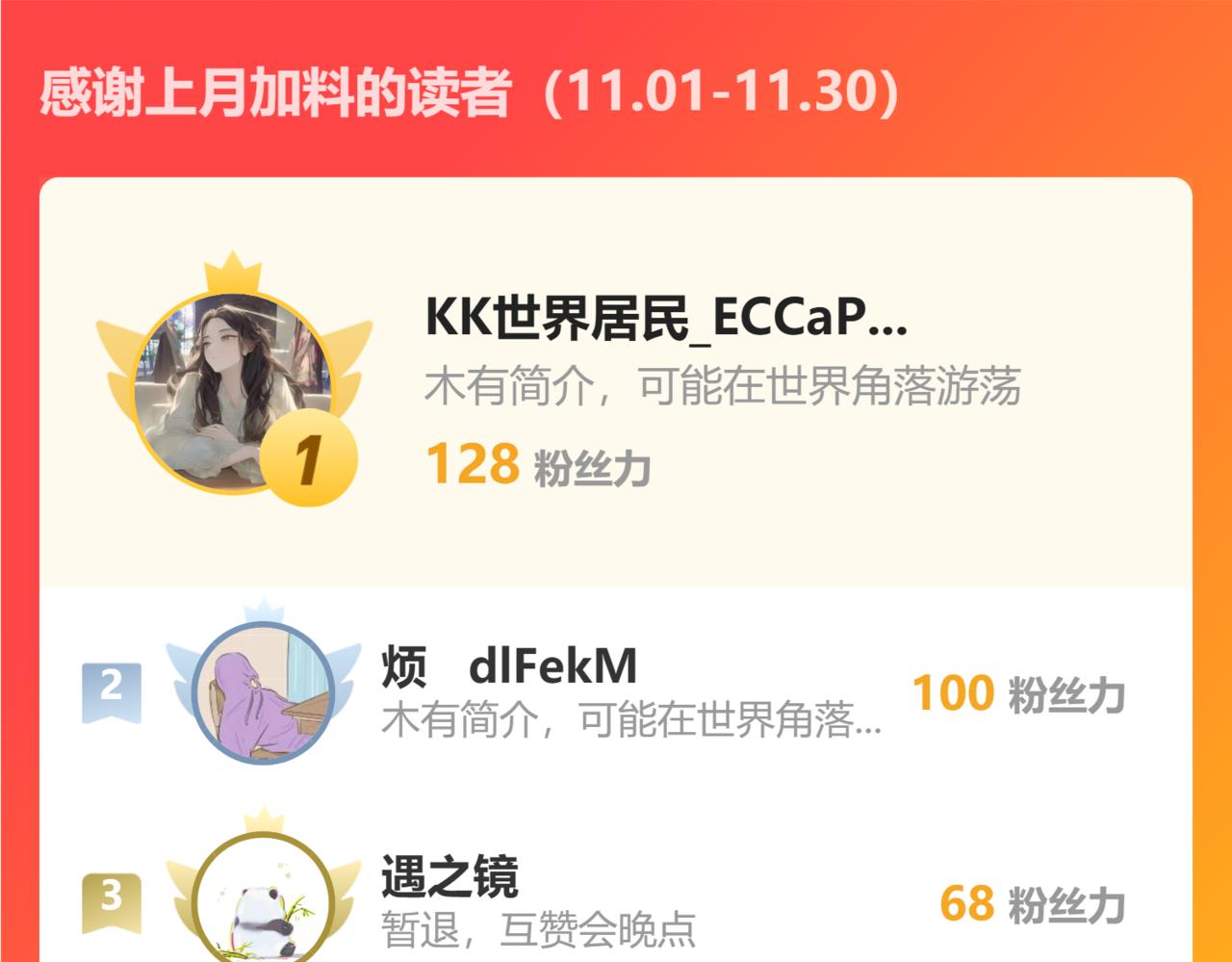This screenshot has height=962, width=1232.
Task: Open top fan KK世界居民_ECCaP's profile
Action: (x=616, y=383)
